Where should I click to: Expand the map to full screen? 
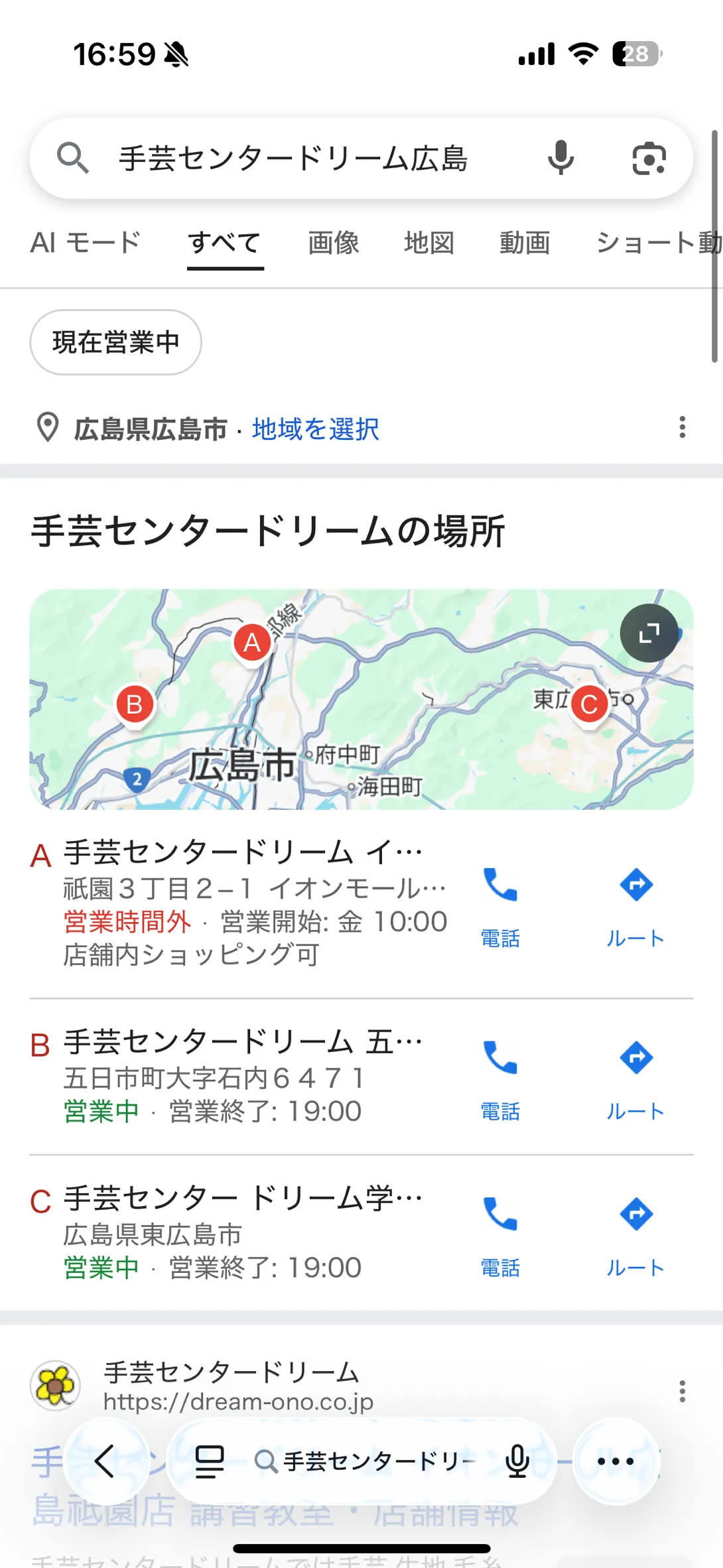pyautogui.click(x=649, y=633)
